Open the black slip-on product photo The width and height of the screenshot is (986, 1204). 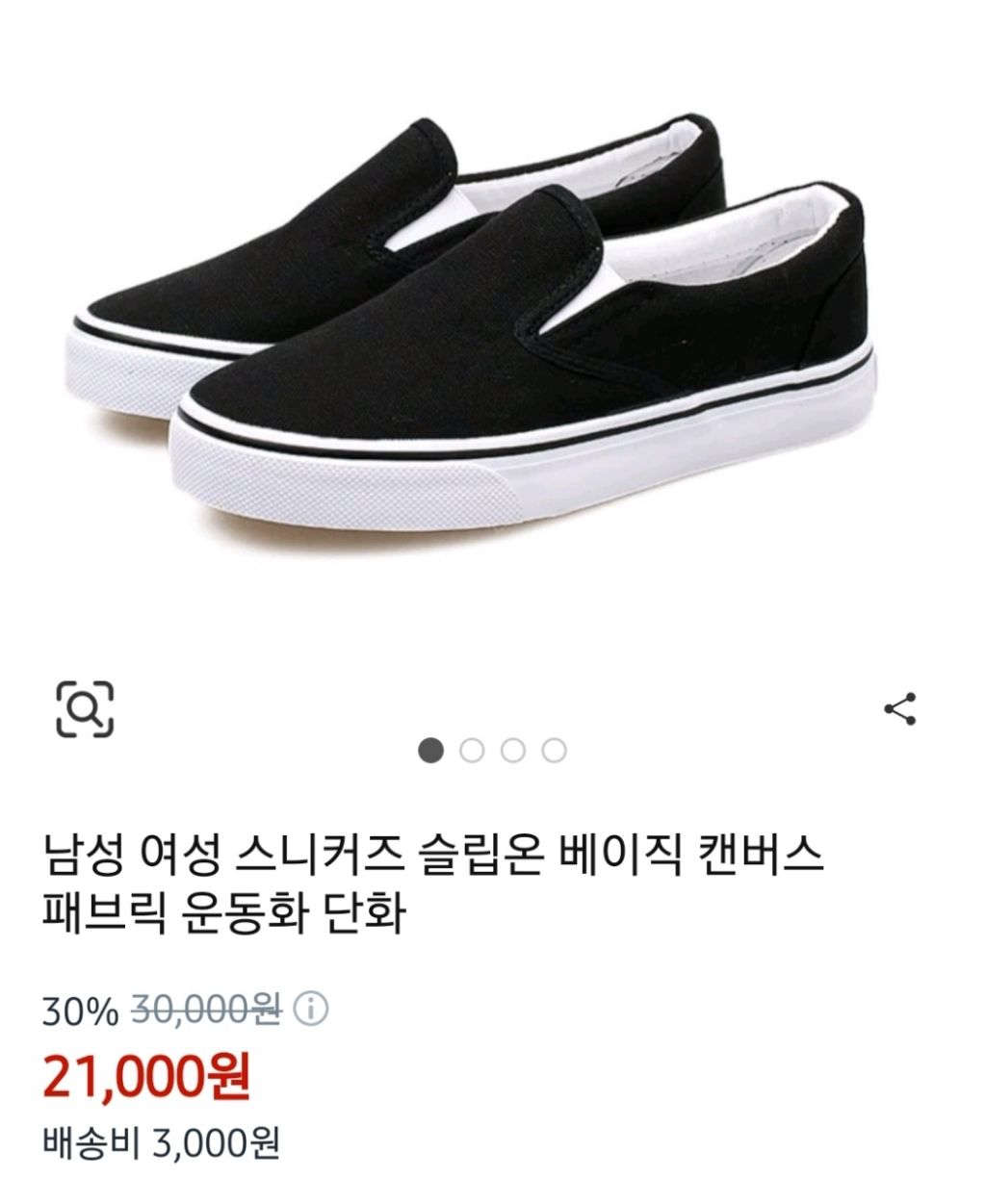[493, 327]
